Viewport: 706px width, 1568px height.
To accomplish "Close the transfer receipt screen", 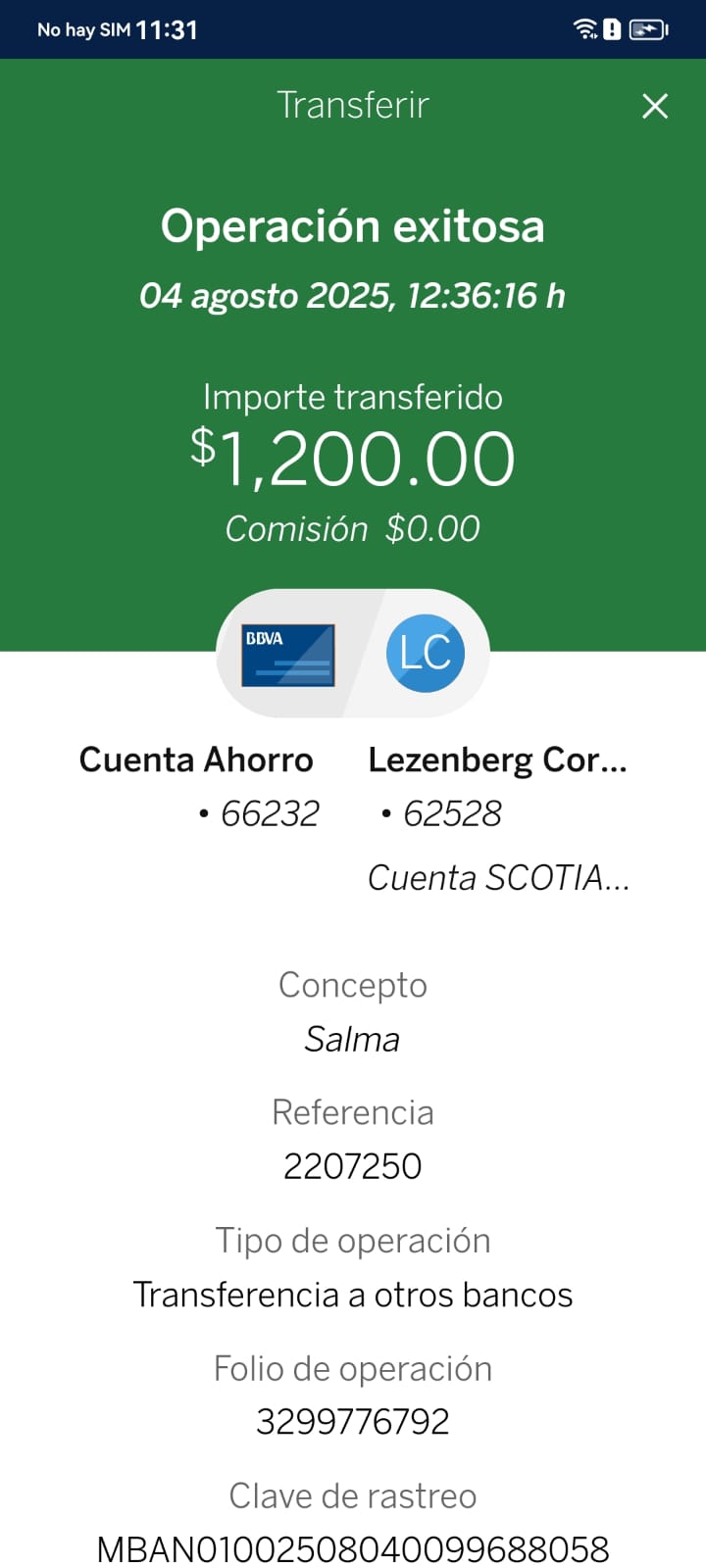I will point(655,106).
